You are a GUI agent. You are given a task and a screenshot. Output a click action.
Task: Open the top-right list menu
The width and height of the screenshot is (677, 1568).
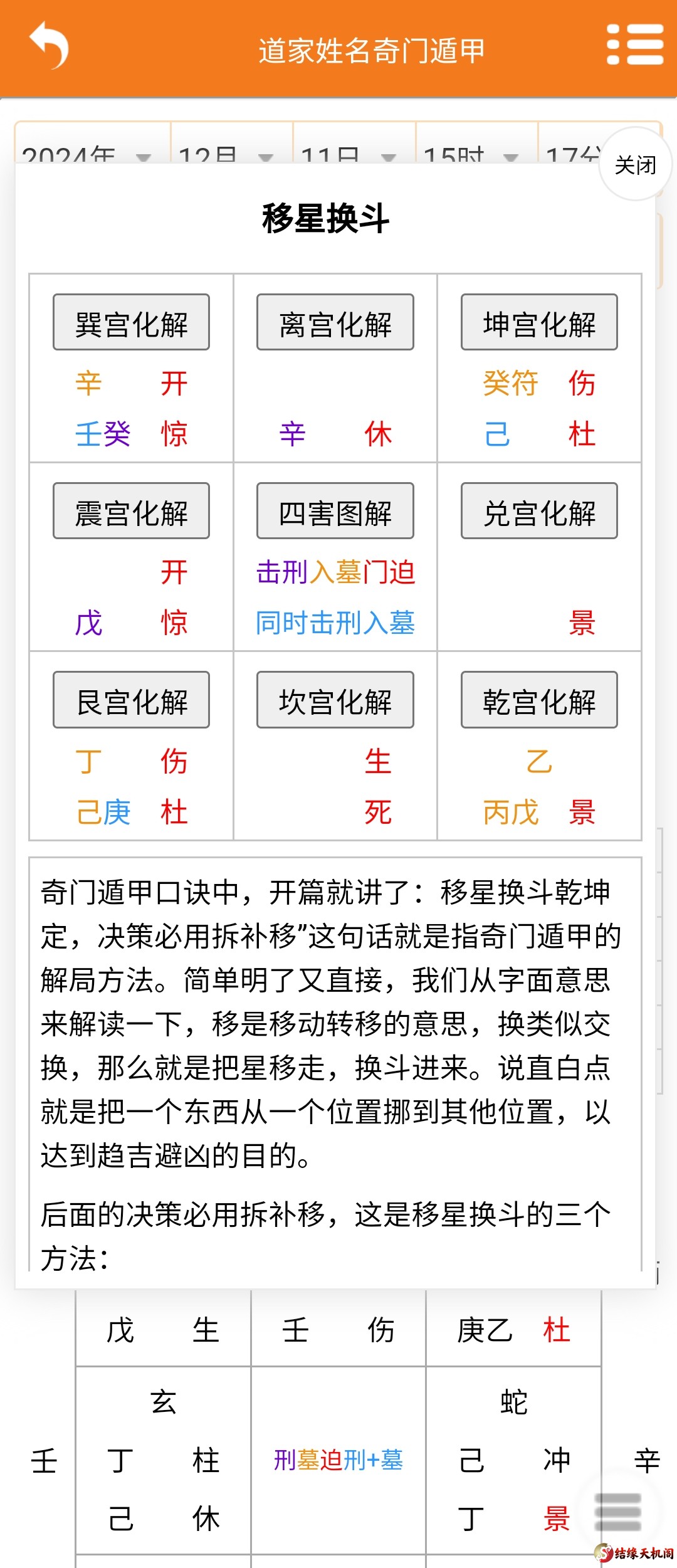click(x=635, y=45)
